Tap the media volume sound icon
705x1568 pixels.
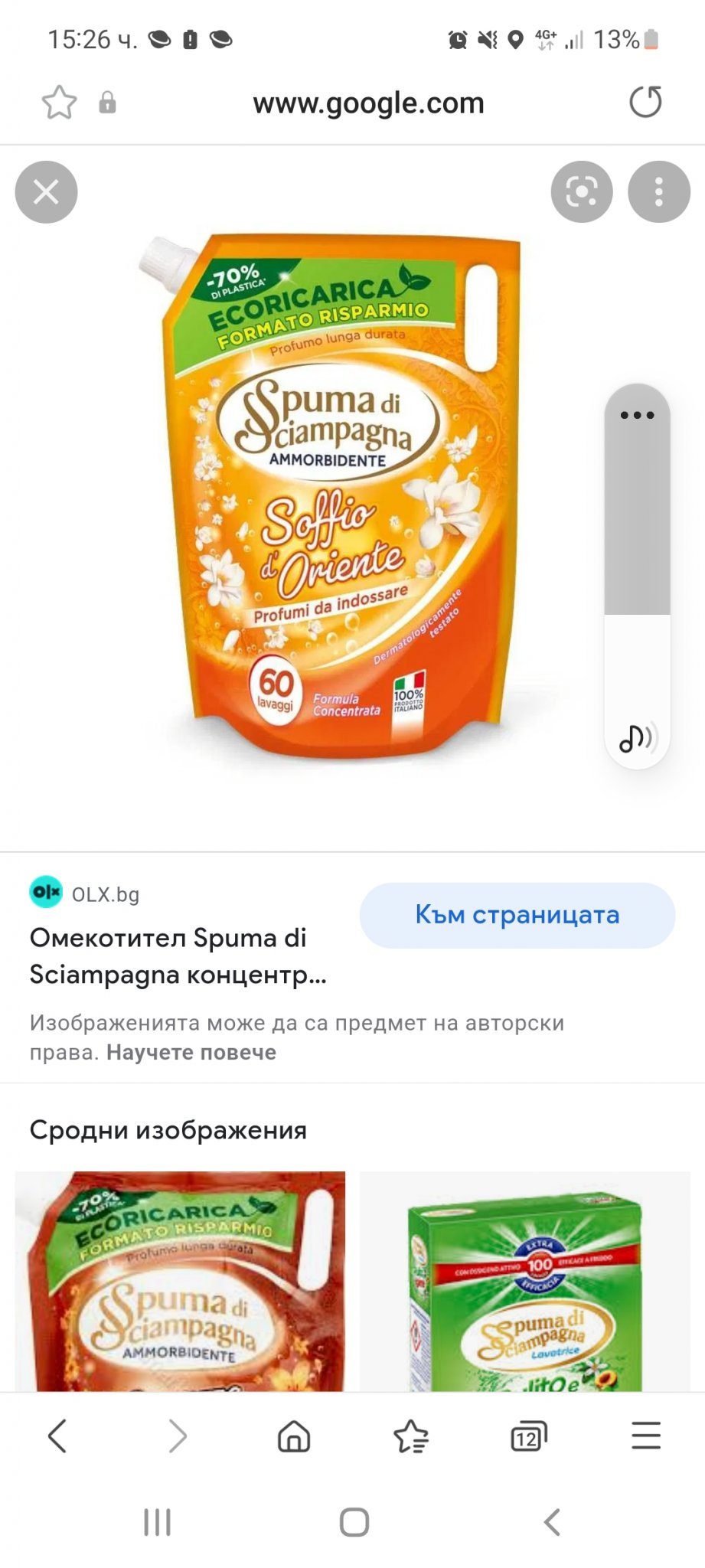[637, 738]
